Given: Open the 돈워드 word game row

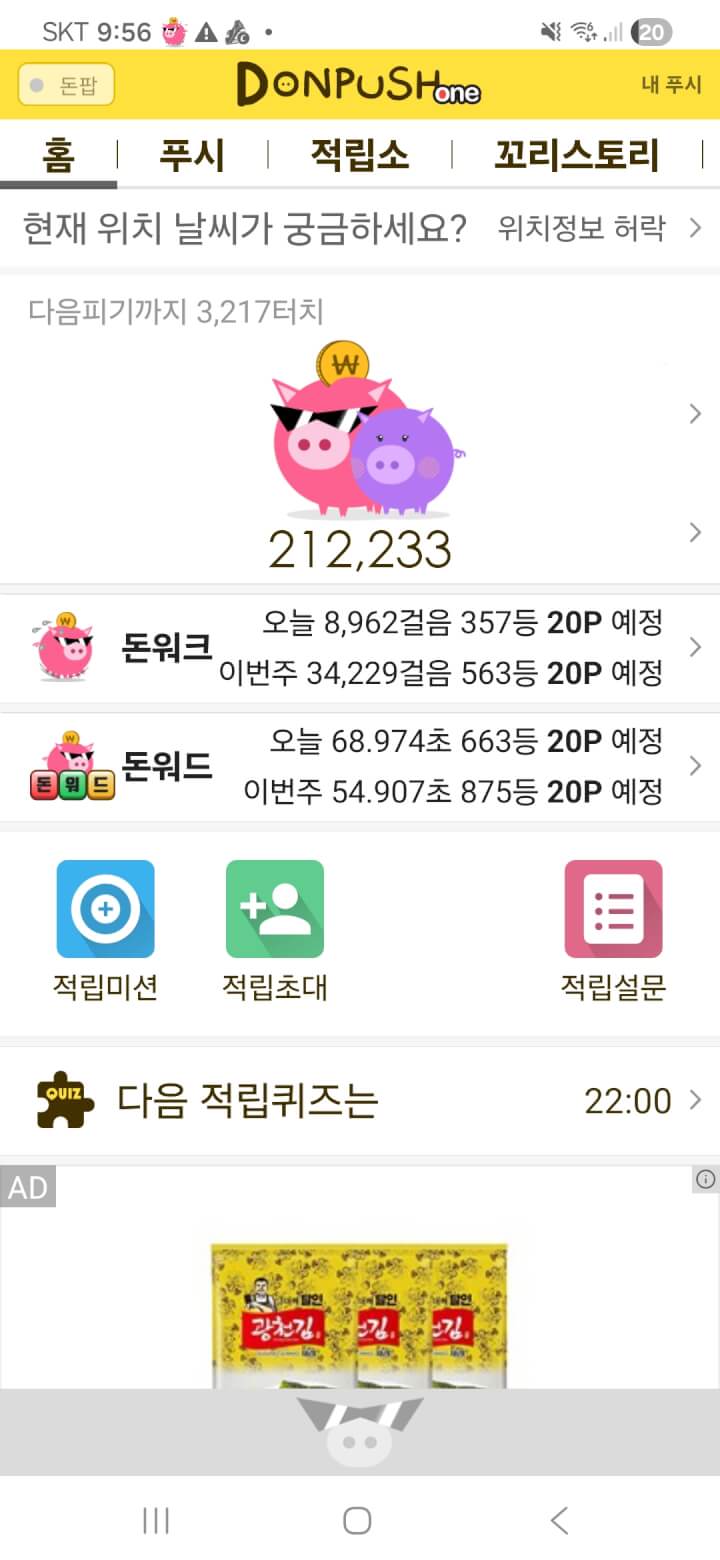Looking at the screenshot, I should [x=360, y=767].
